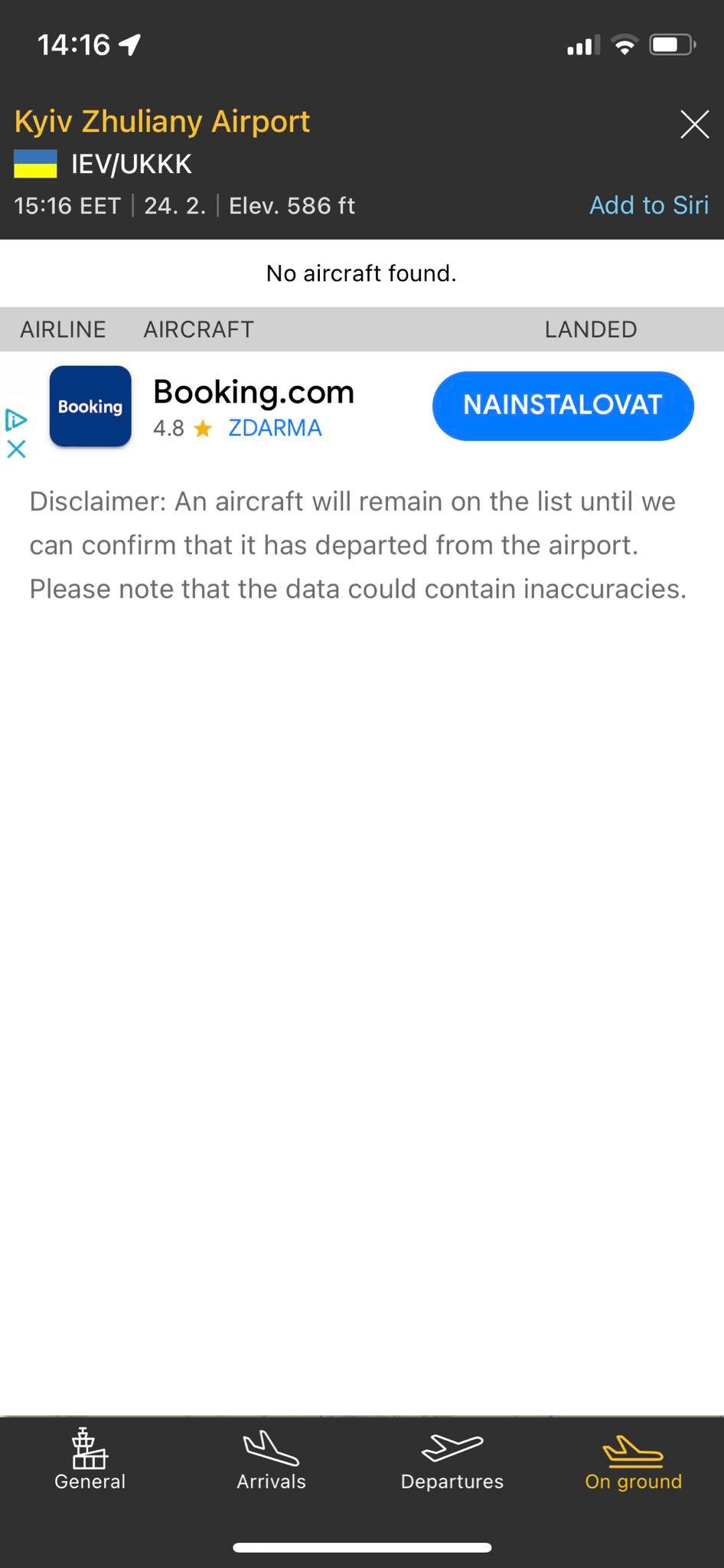Switch to the Arrivals tab
Viewport: 724px width, 1568px height.
(x=271, y=1461)
